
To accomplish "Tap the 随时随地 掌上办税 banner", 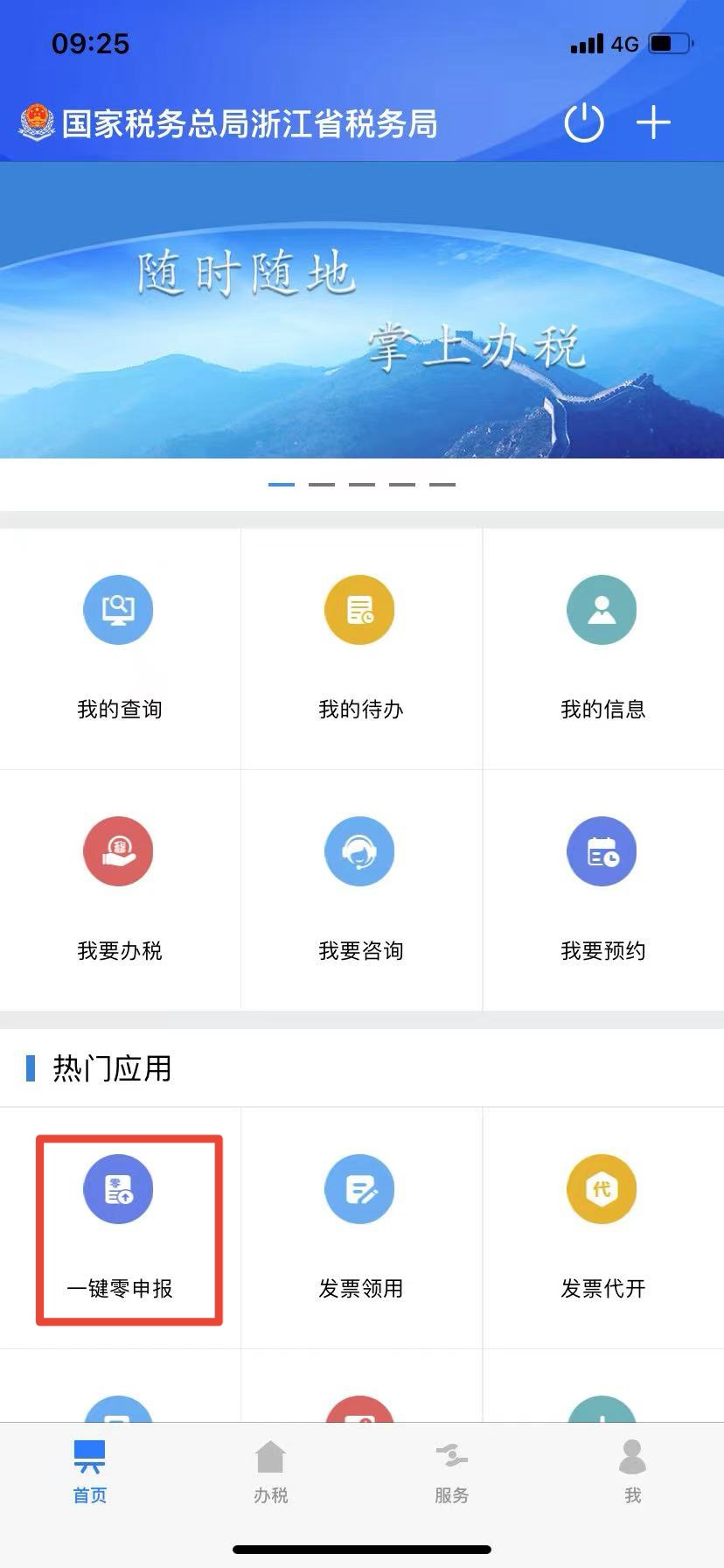I will pyautogui.click(x=362, y=310).
